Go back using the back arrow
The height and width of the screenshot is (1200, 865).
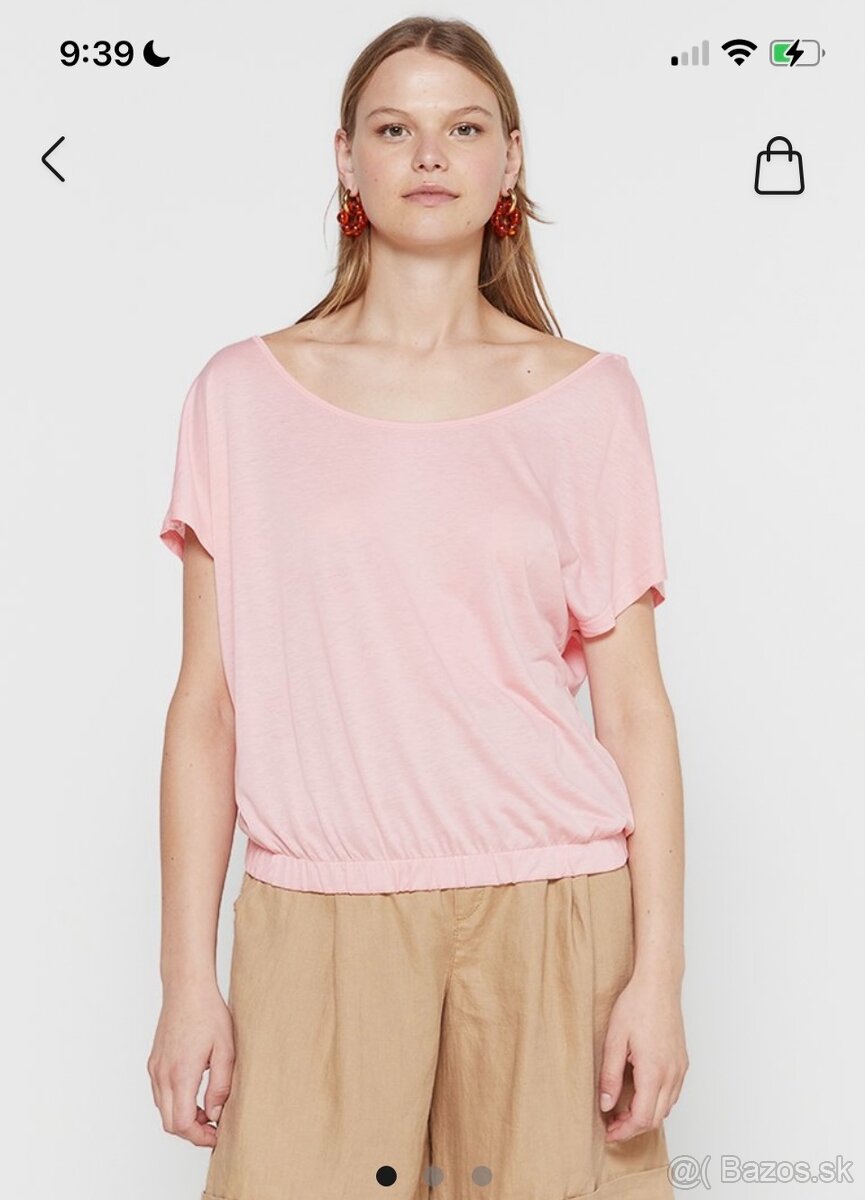click(54, 159)
